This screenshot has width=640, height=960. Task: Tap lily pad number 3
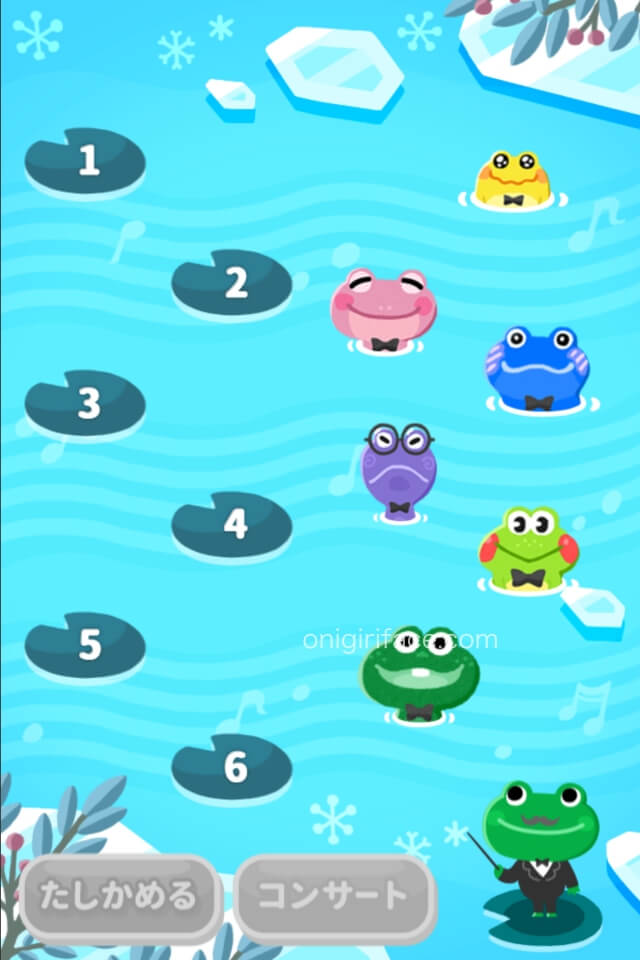click(86, 404)
